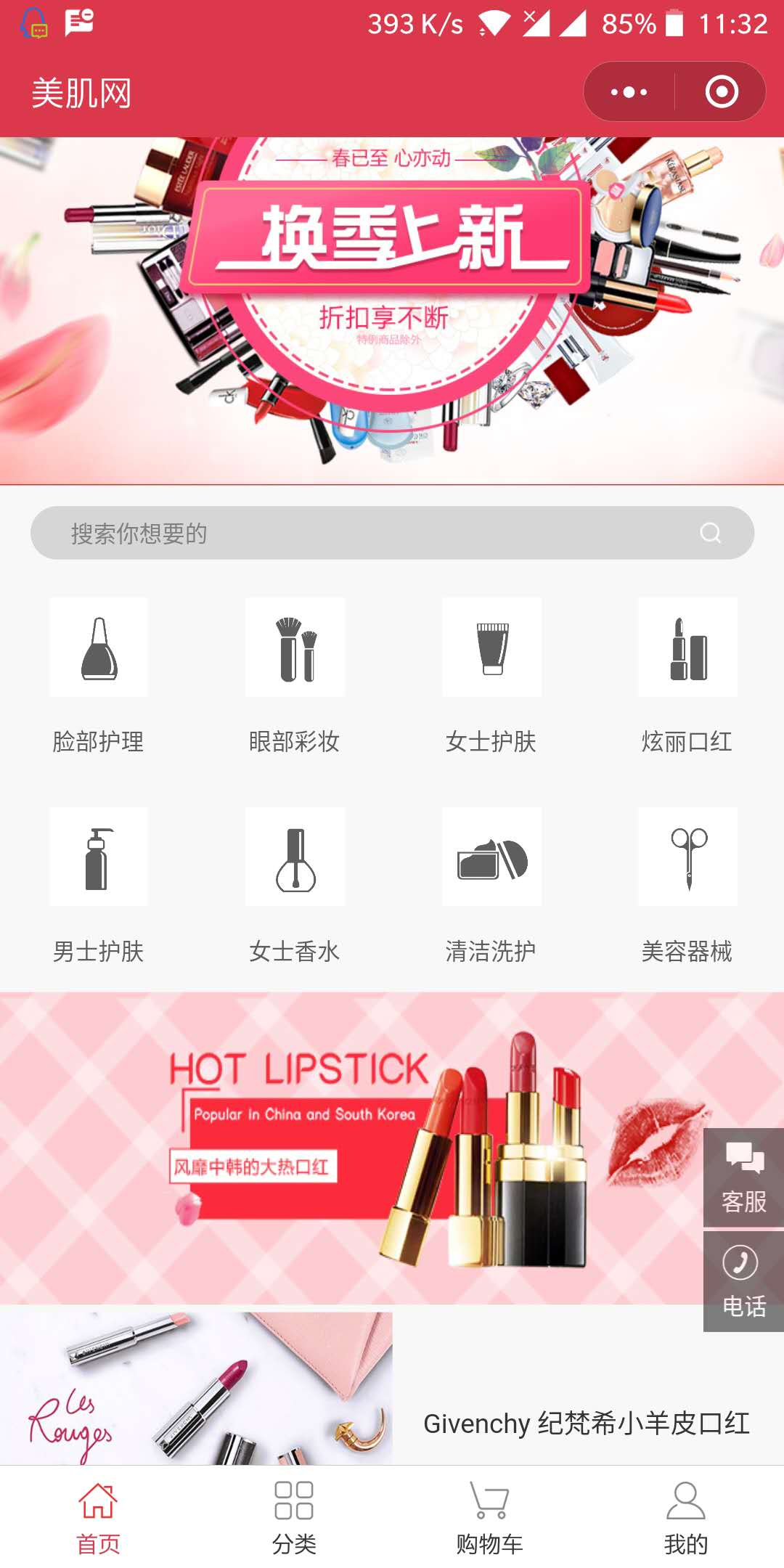784x1568 pixels.
Task: Switch to the 分类 tab
Action: click(x=294, y=1517)
